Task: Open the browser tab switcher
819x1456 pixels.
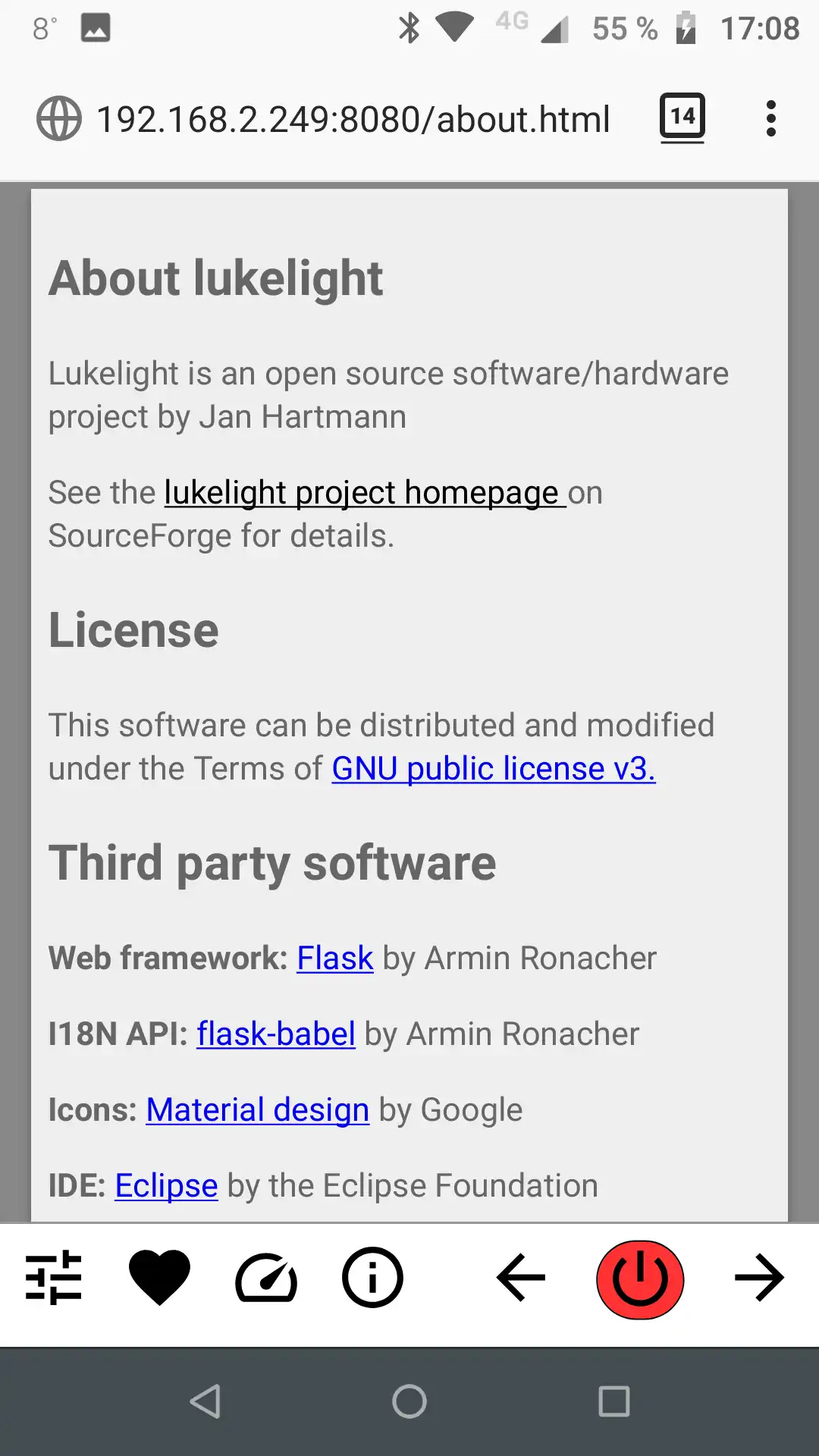Action: click(682, 118)
